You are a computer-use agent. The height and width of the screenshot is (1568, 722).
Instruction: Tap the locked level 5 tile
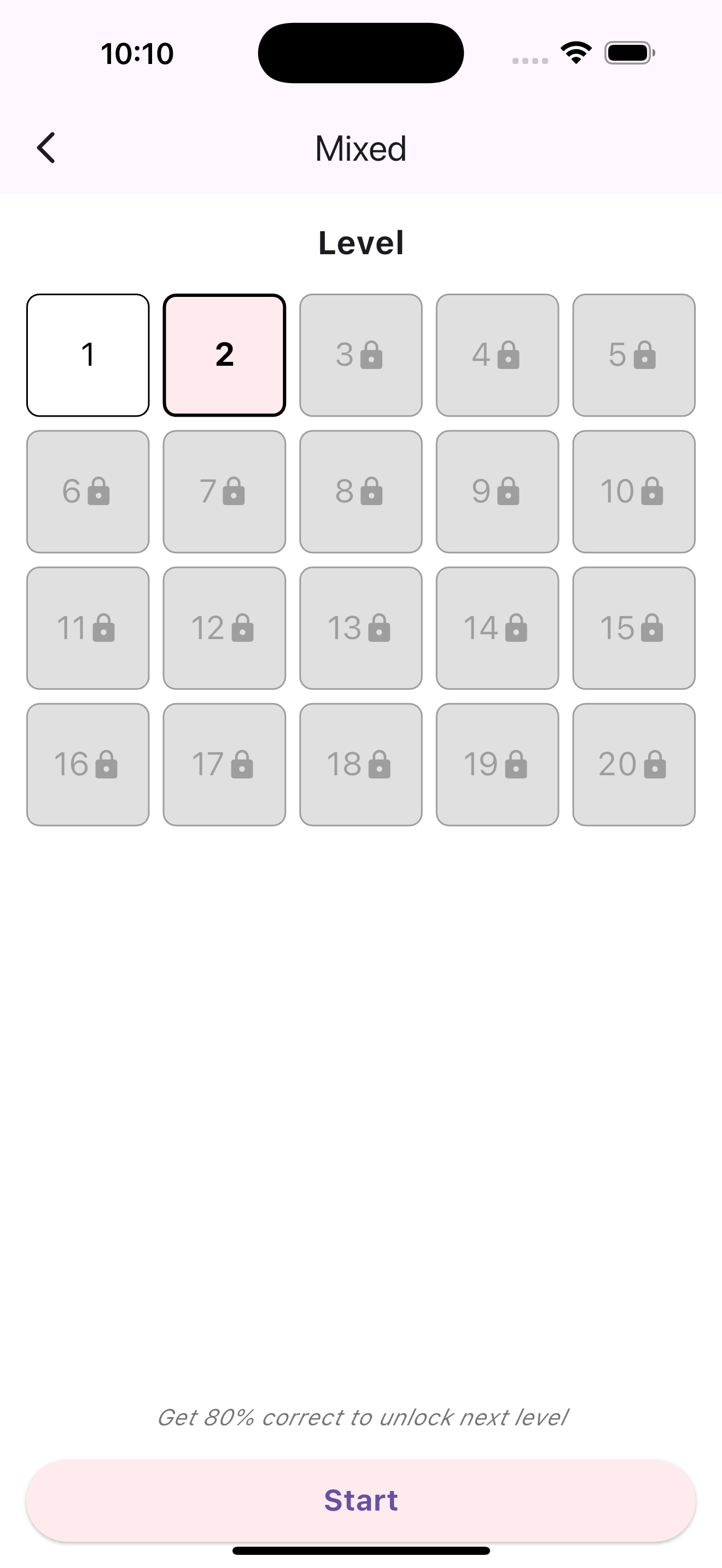click(633, 355)
